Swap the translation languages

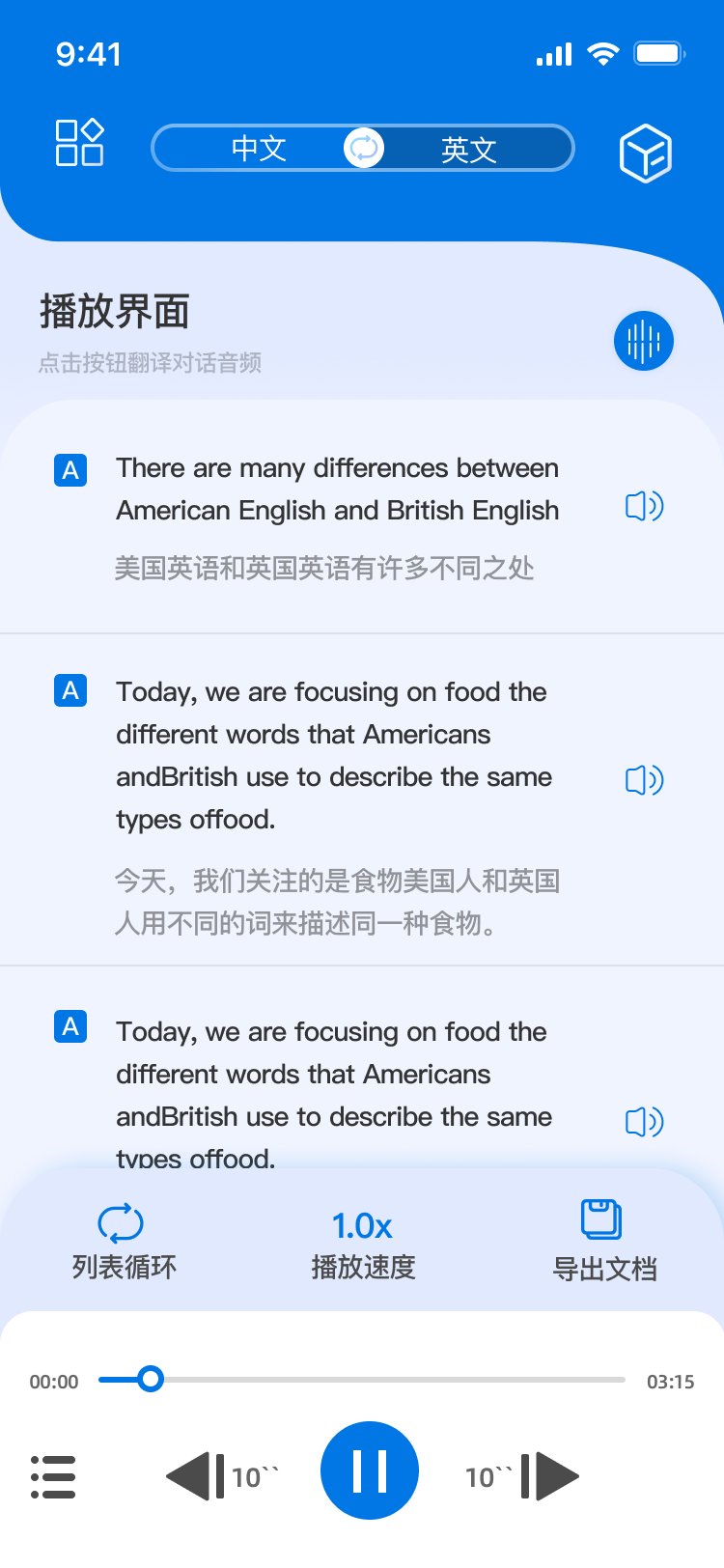click(364, 149)
